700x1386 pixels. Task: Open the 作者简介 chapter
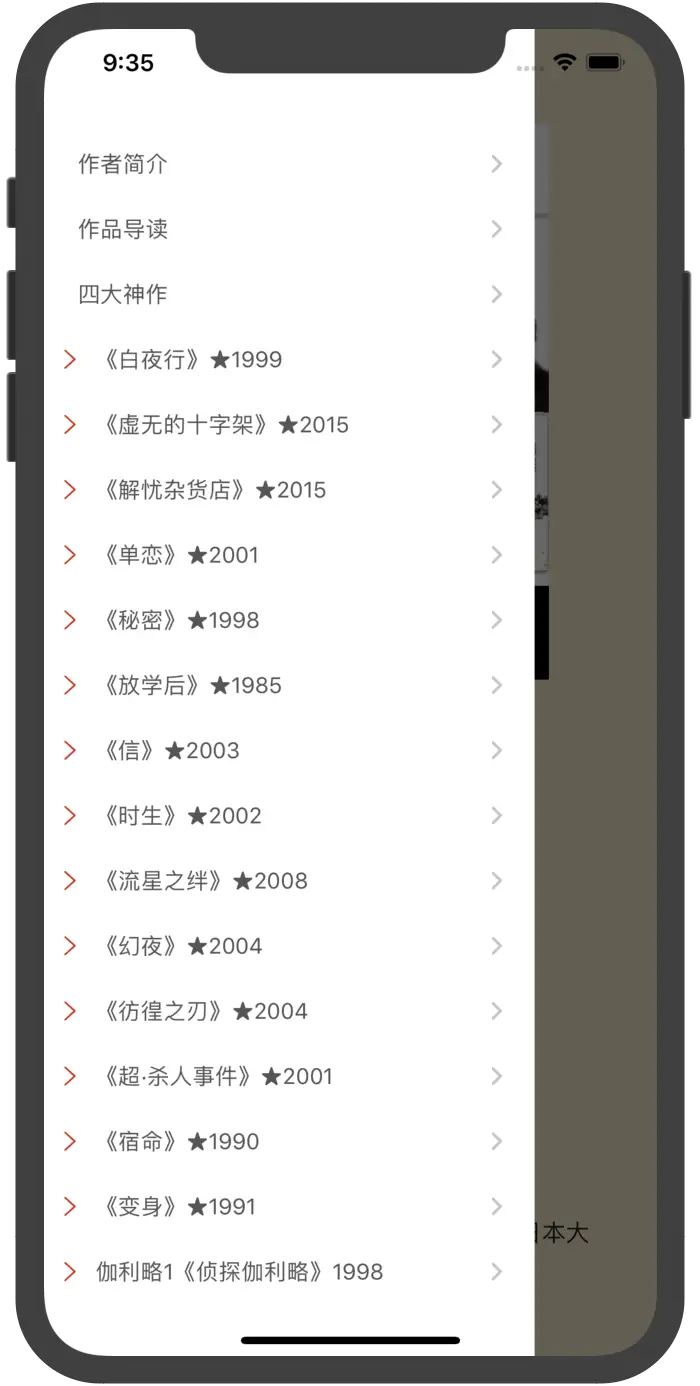click(x=123, y=165)
